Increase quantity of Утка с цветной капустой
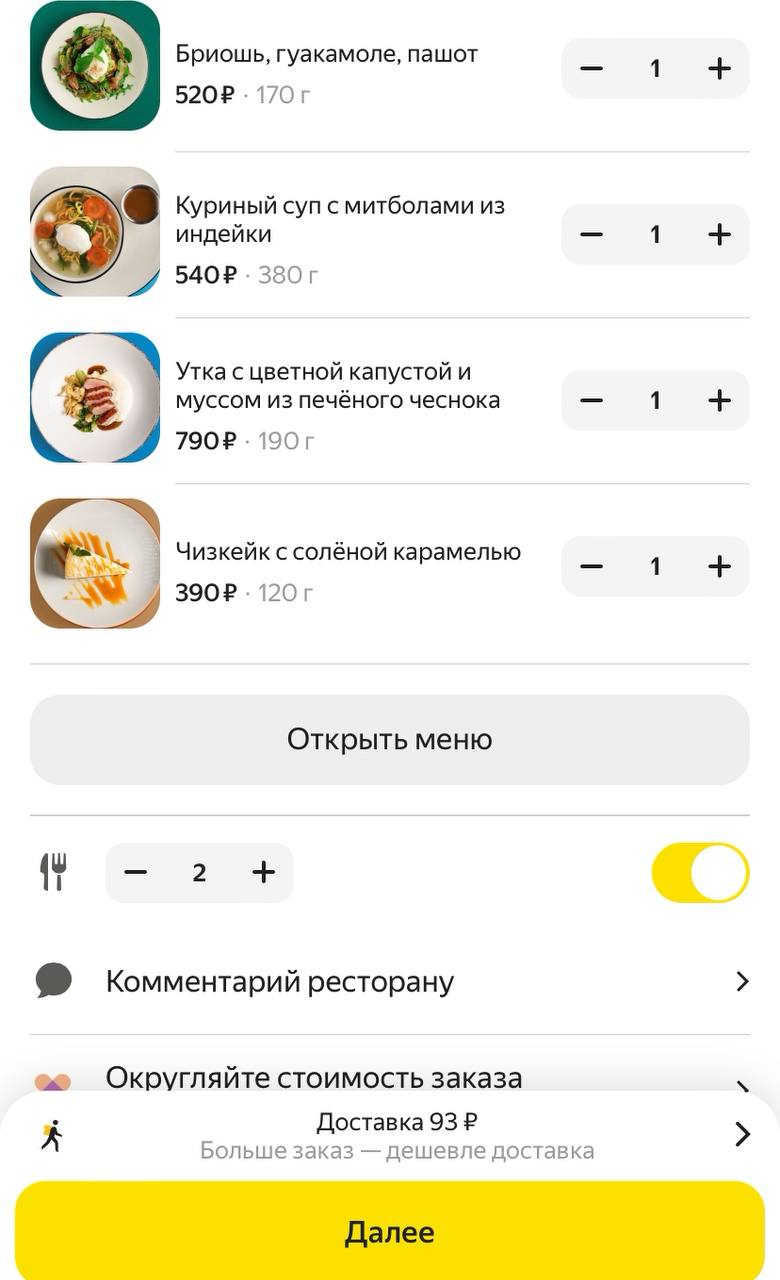The image size is (780, 1280). pyautogui.click(x=719, y=401)
